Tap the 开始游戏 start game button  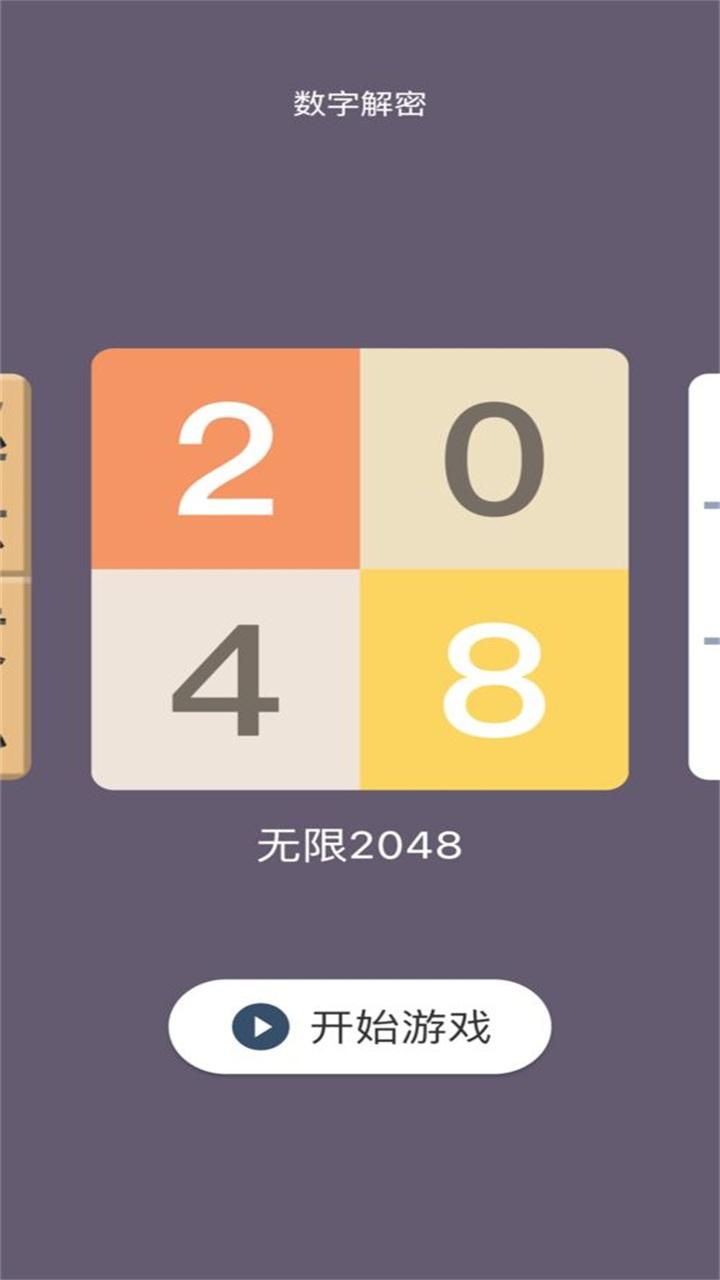point(359,1027)
